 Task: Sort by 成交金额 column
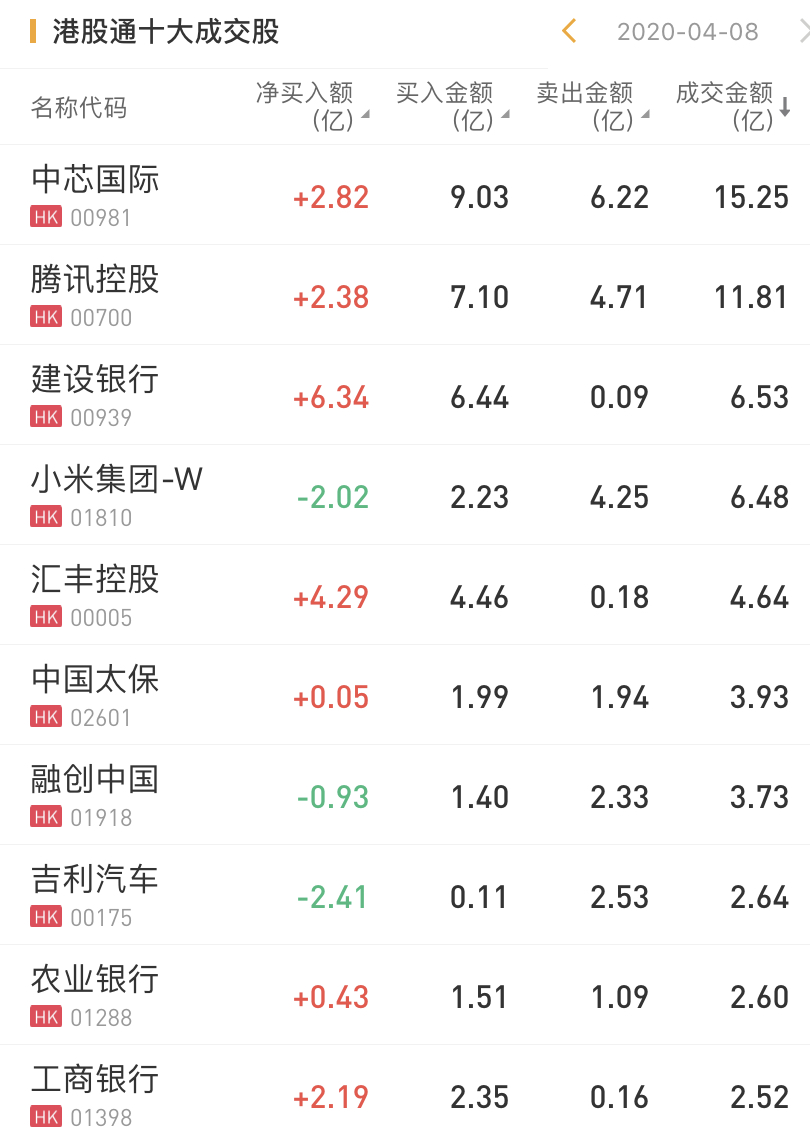[x=732, y=107]
